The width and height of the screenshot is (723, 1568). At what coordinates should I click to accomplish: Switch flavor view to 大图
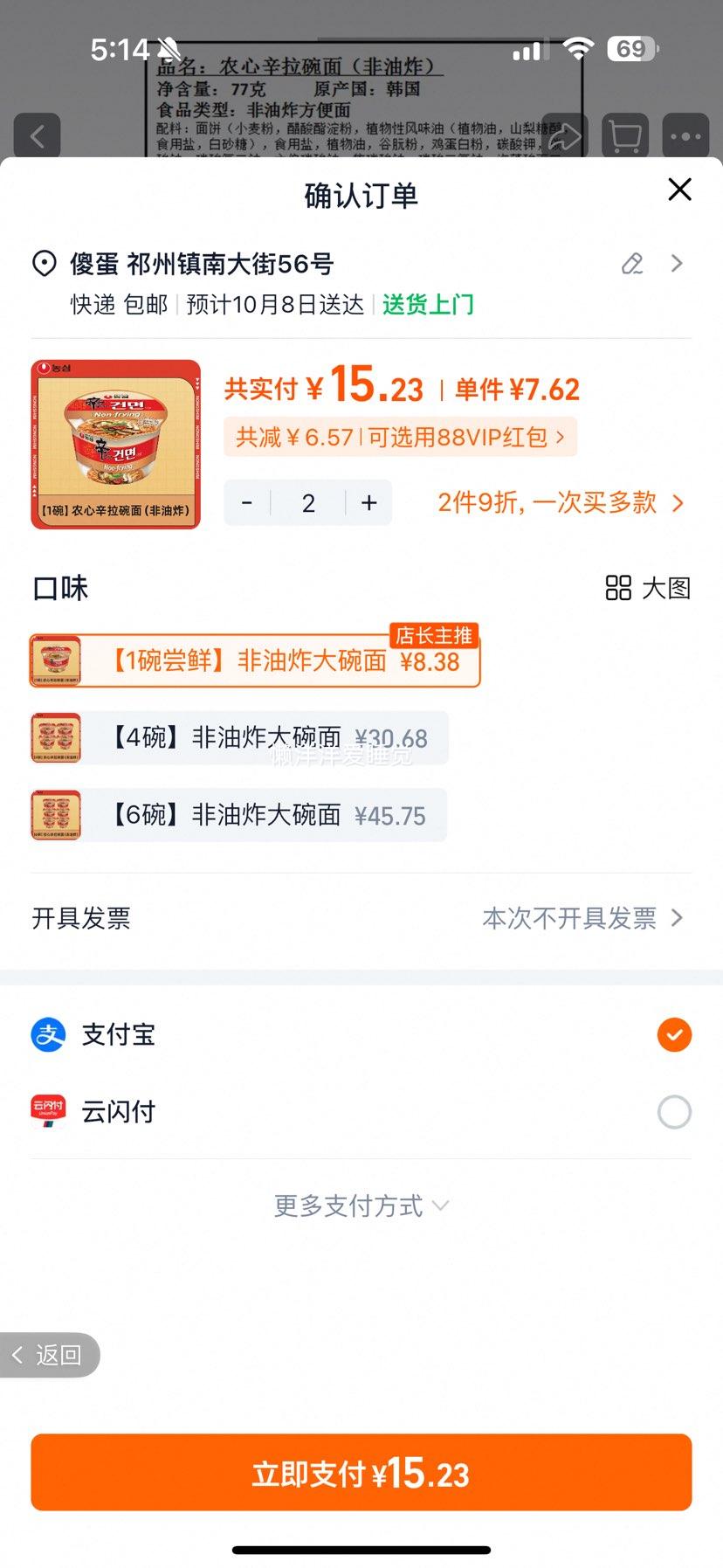pyautogui.click(x=648, y=588)
